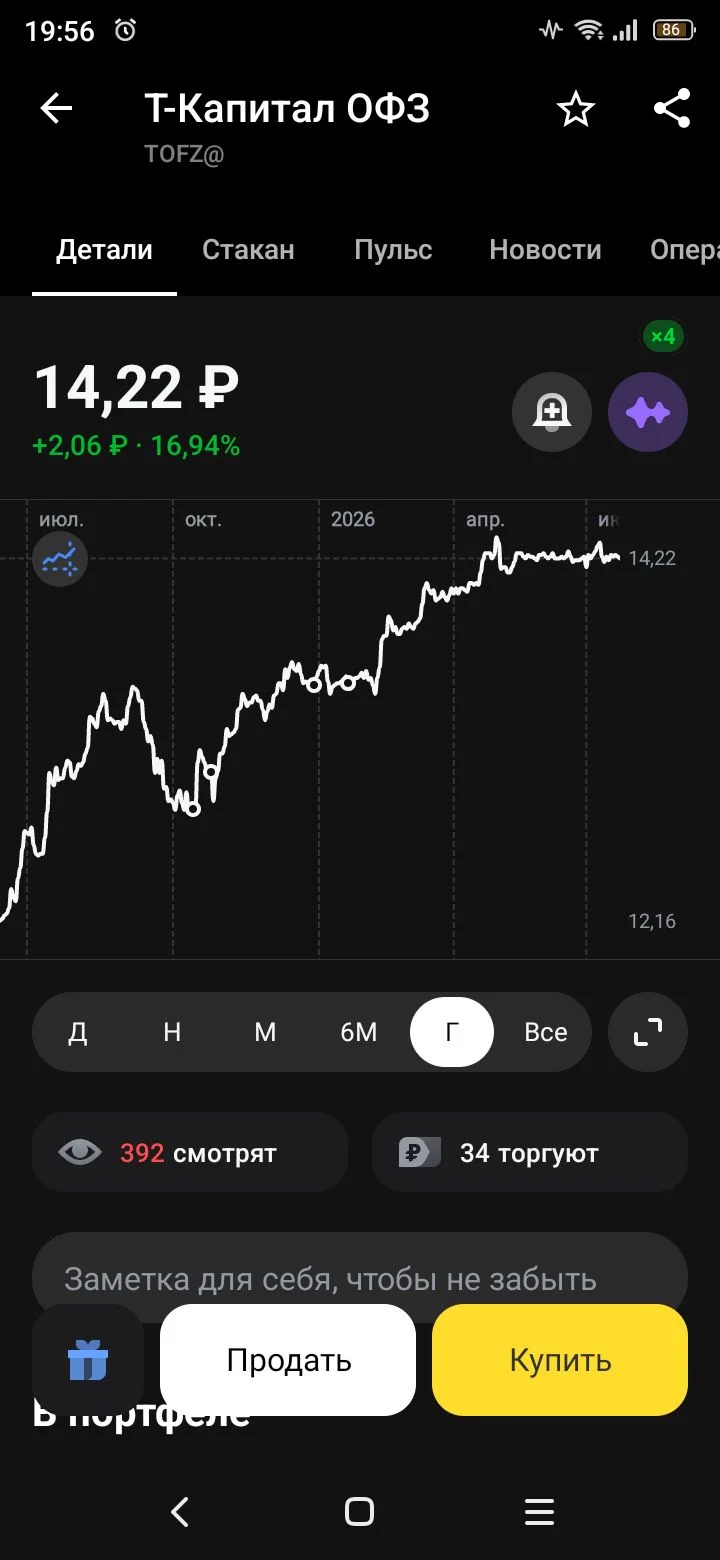Image resolution: width=720 pixels, height=1560 pixels.
Task: Open the purple sparkle assistant button
Action: [648, 412]
